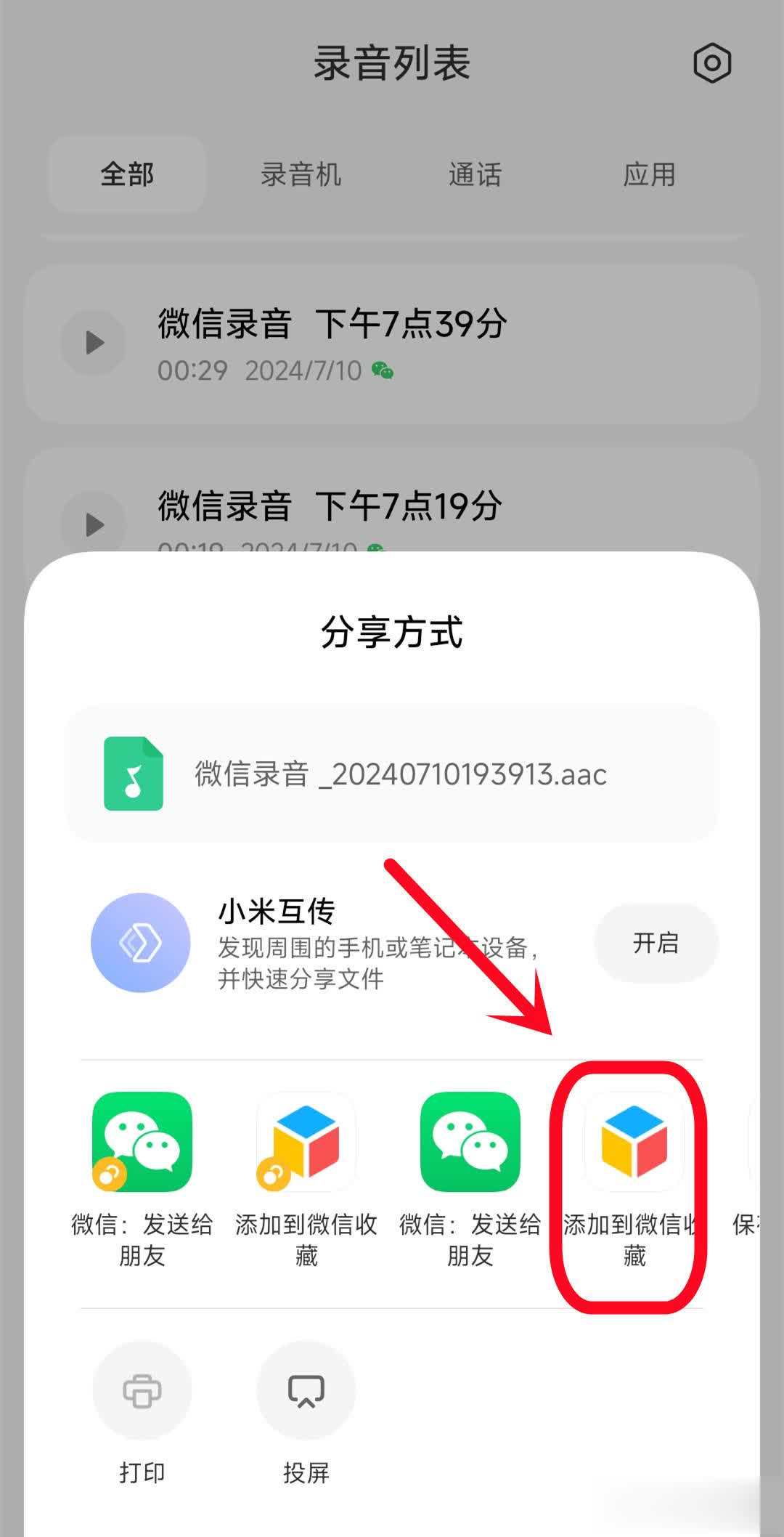This screenshot has width=784, height=1537.
Task: Cast the file with 投屏
Action: click(306, 1391)
